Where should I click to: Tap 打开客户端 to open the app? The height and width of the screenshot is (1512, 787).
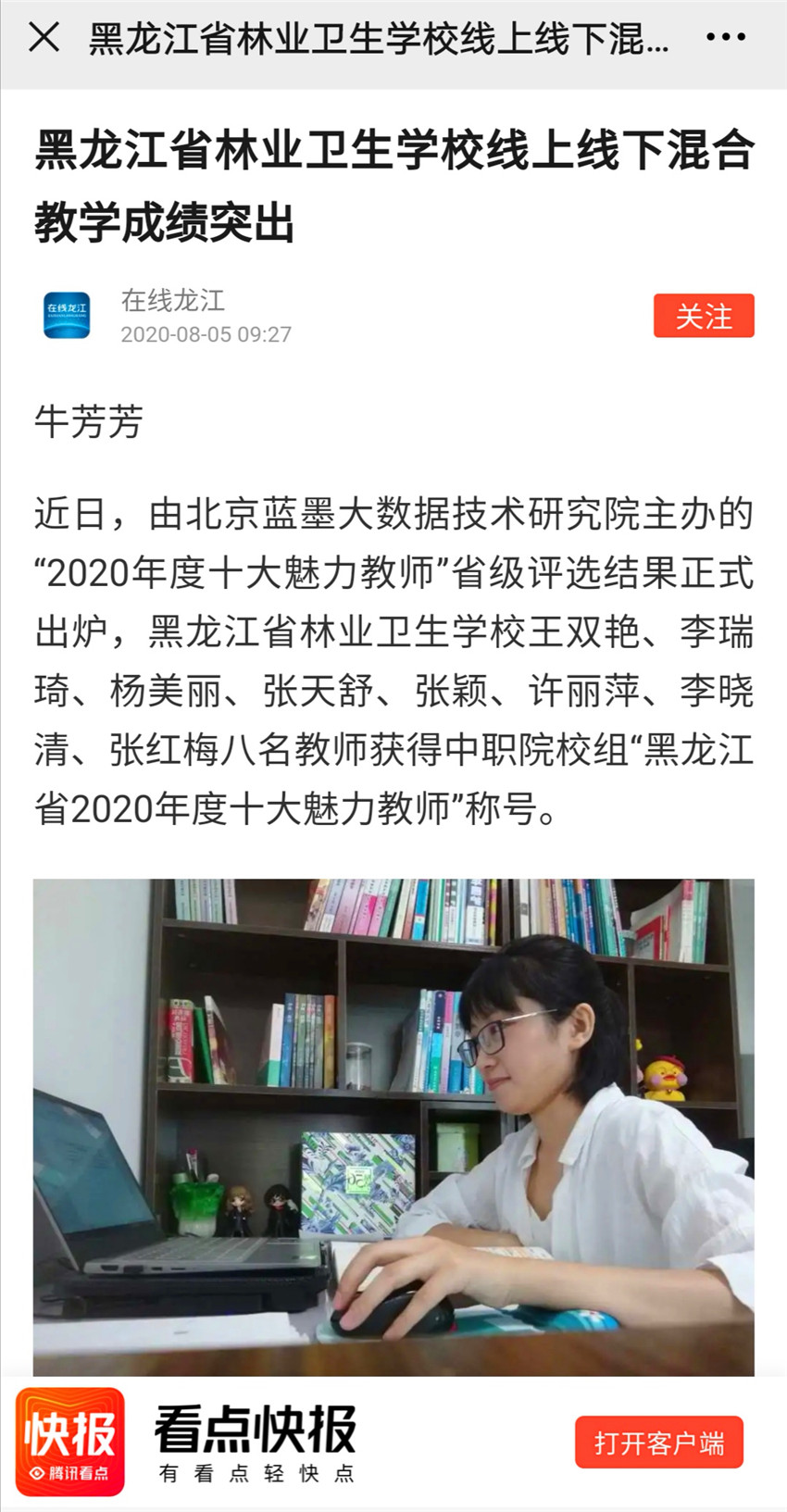click(x=659, y=1442)
